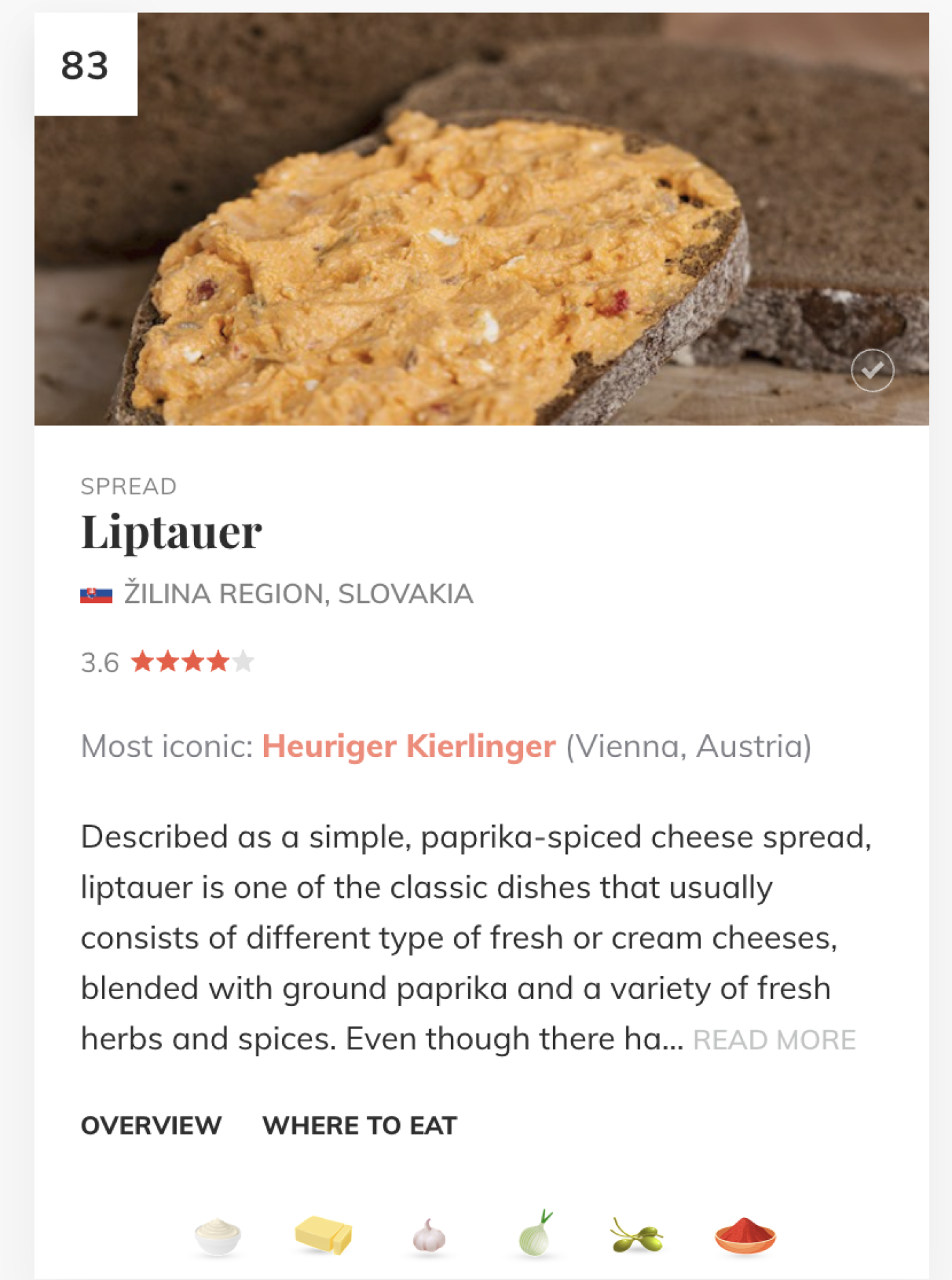Viewport: 952px width, 1280px height.
Task: Open the Liptauer dish photo
Action: point(481,219)
